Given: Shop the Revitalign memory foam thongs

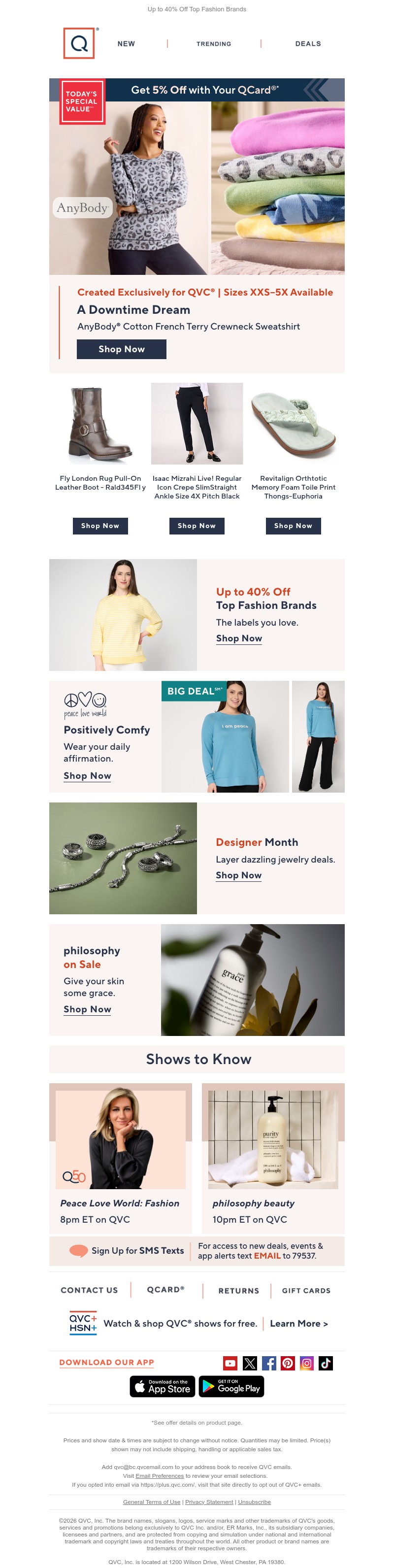Looking at the screenshot, I should coord(293,525).
